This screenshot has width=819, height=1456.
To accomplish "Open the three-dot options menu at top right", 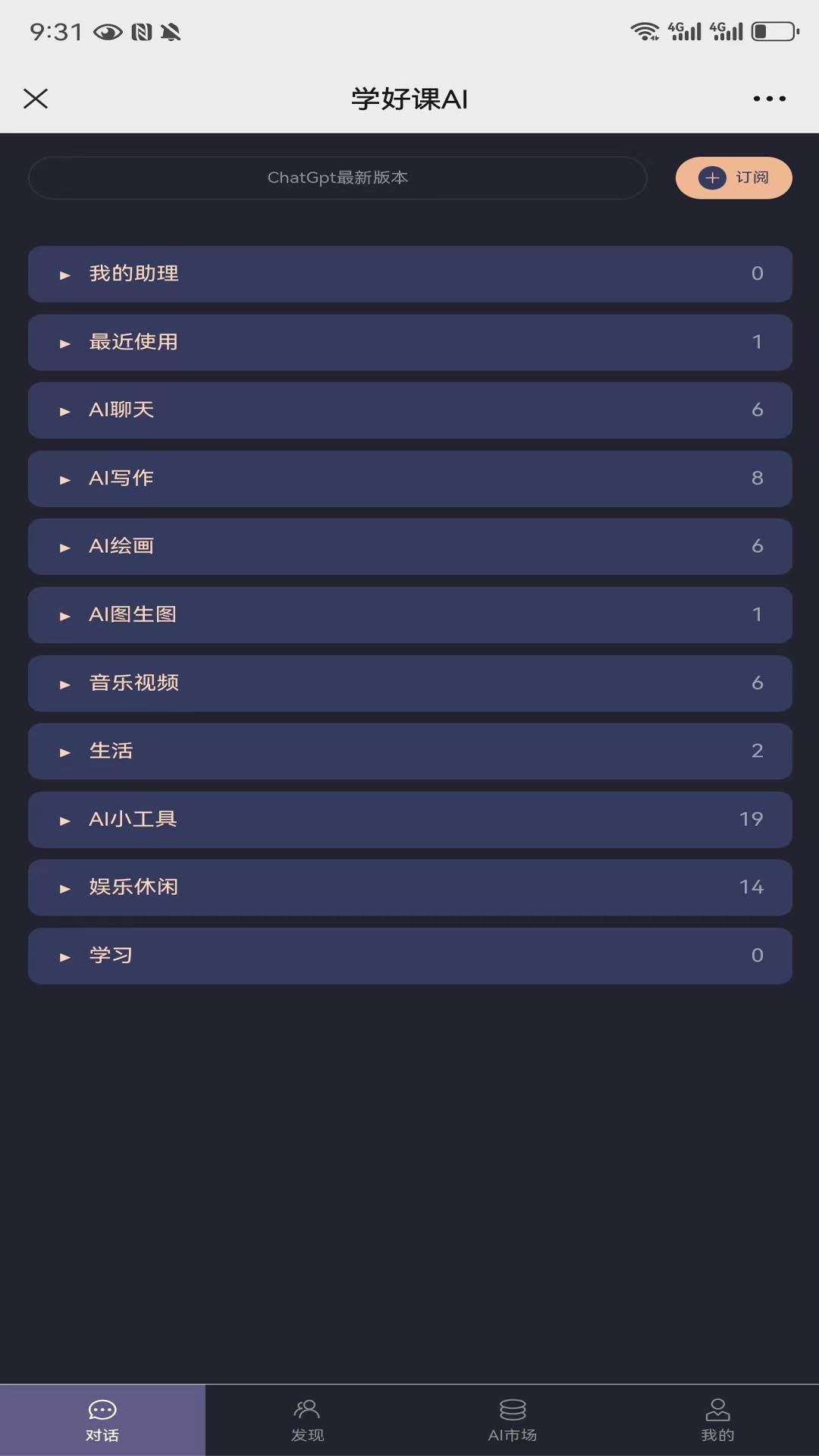I will pos(770,99).
